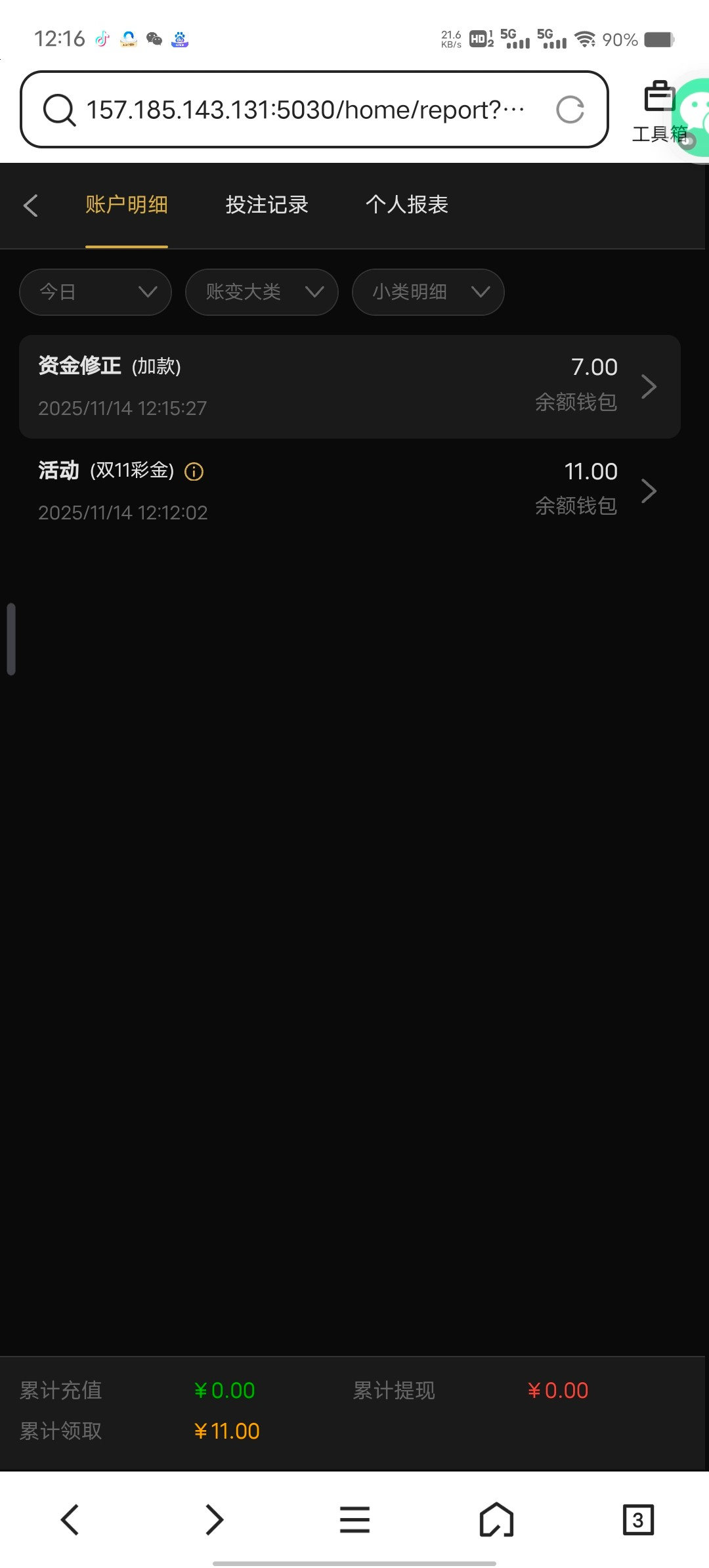Open the 资金修正 (加款) record

coord(349,387)
